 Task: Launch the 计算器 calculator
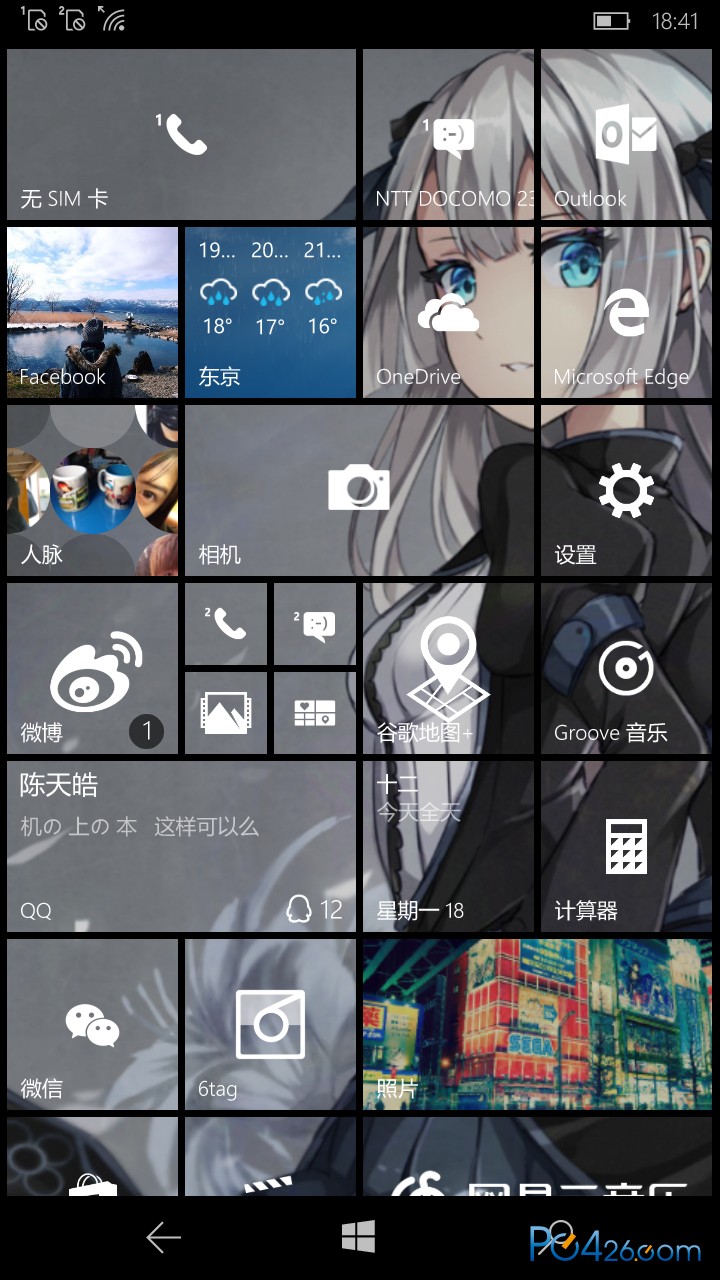click(x=626, y=846)
